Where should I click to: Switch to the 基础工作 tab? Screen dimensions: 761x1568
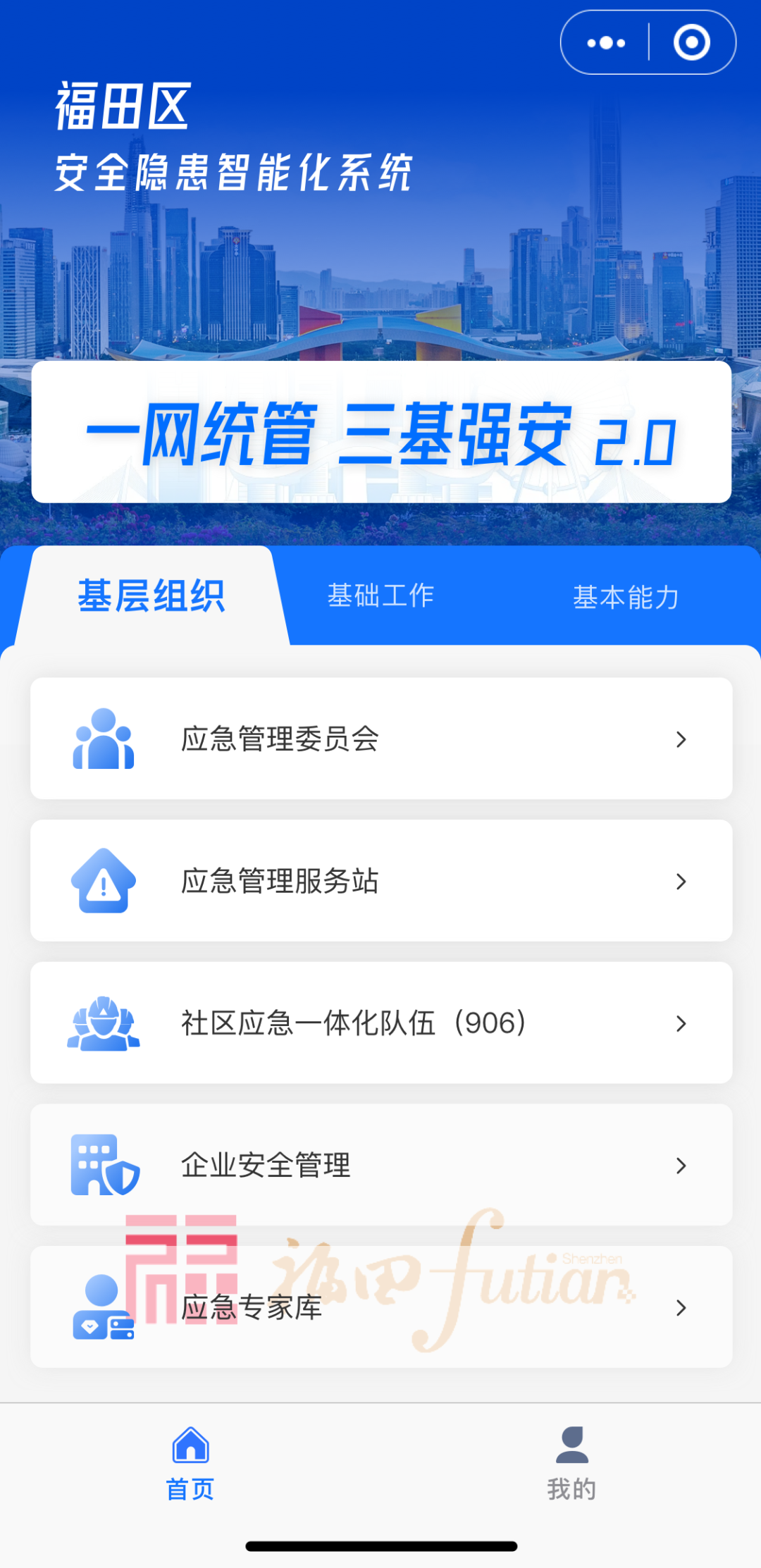380,596
